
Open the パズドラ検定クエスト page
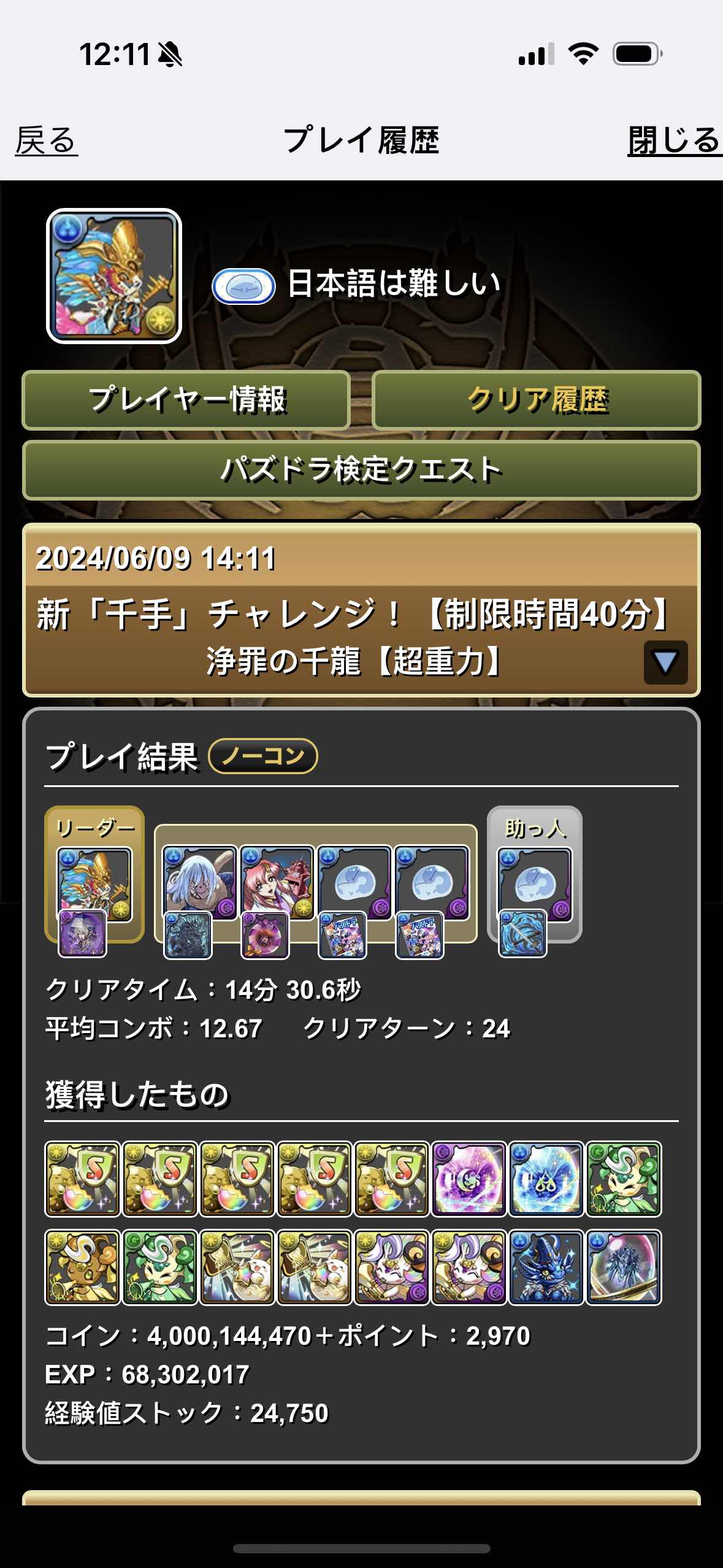[x=361, y=470]
